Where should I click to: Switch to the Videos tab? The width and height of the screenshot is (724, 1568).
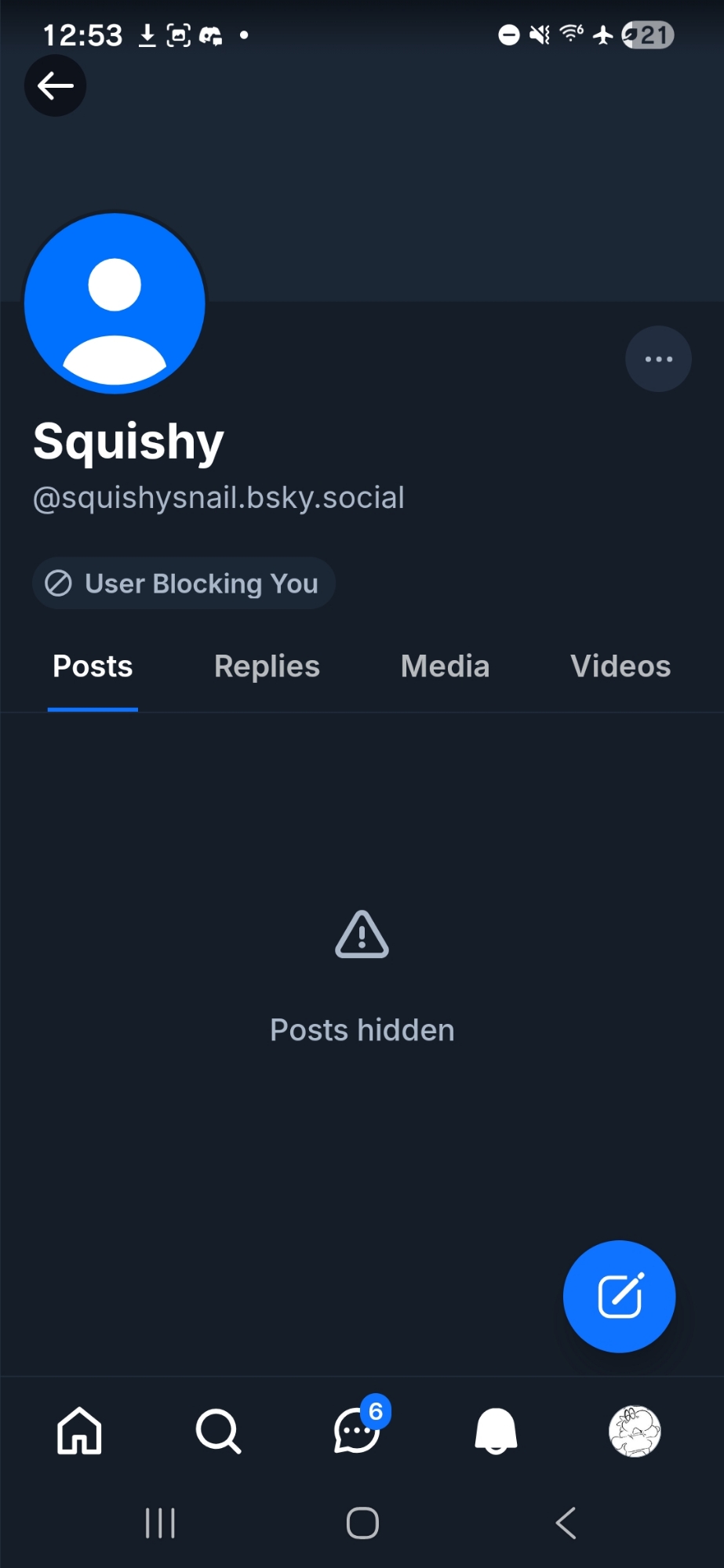coord(620,666)
